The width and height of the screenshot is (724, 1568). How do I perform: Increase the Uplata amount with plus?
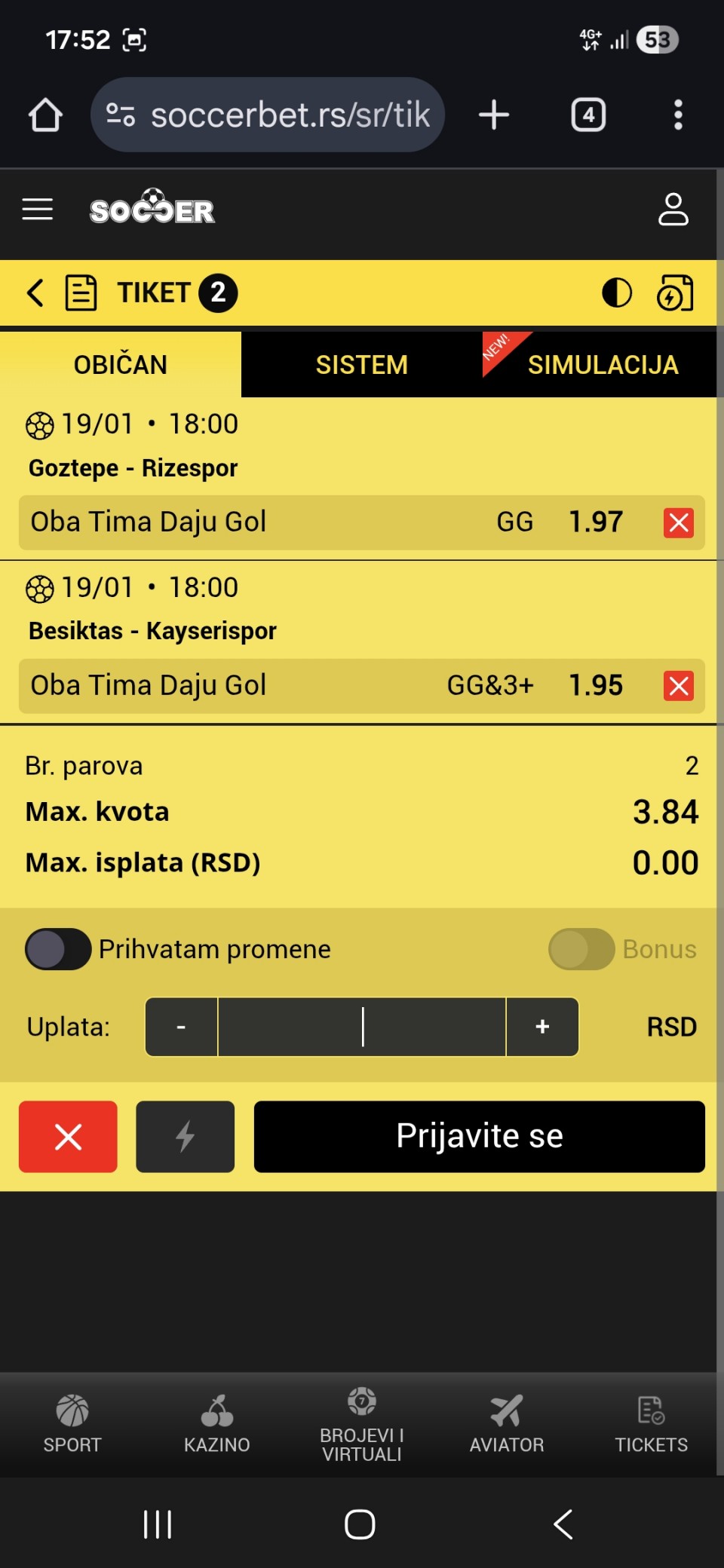point(542,1027)
